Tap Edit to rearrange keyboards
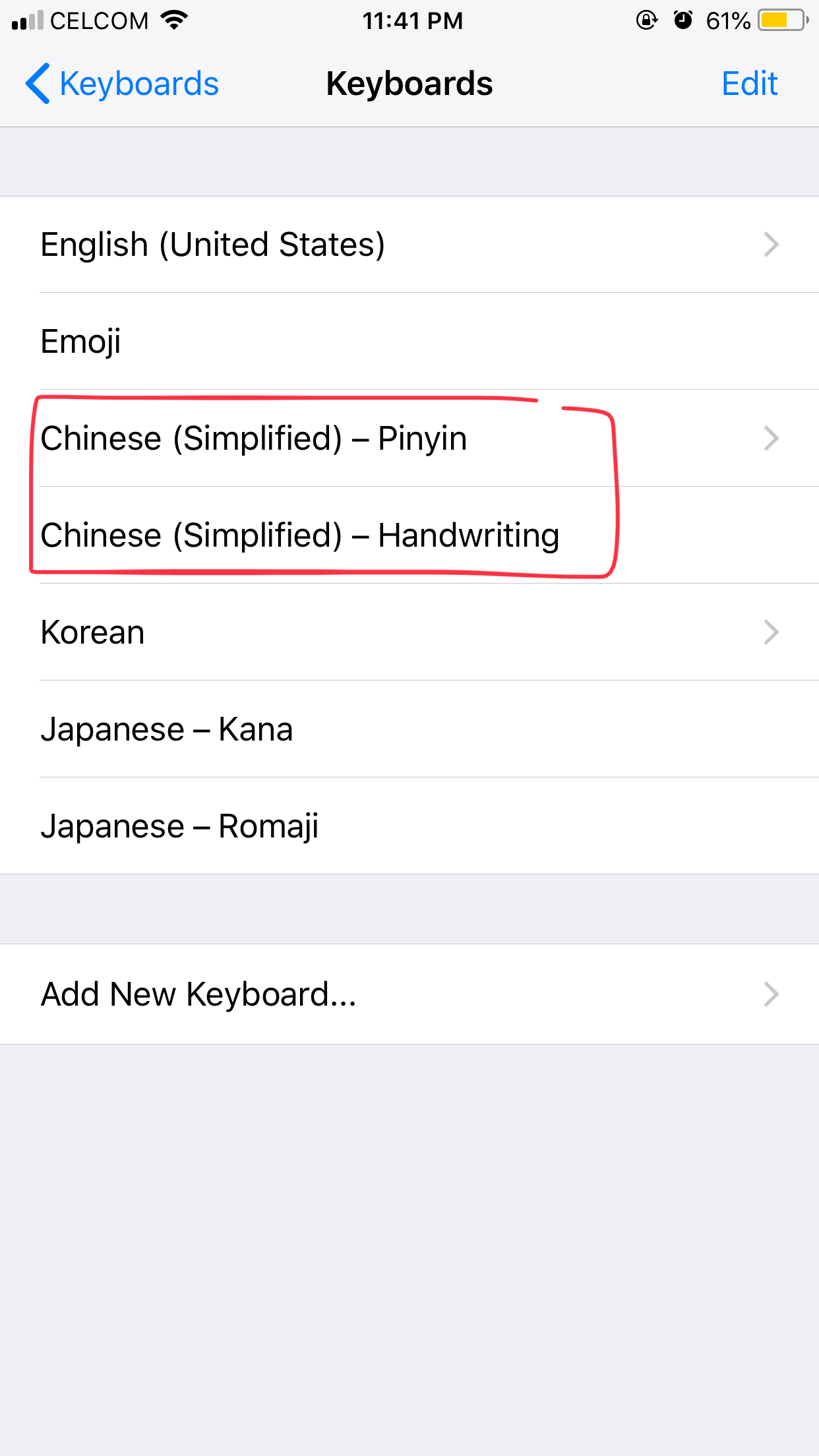The width and height of the screenshot is (819, 1456). pos(749,84)
